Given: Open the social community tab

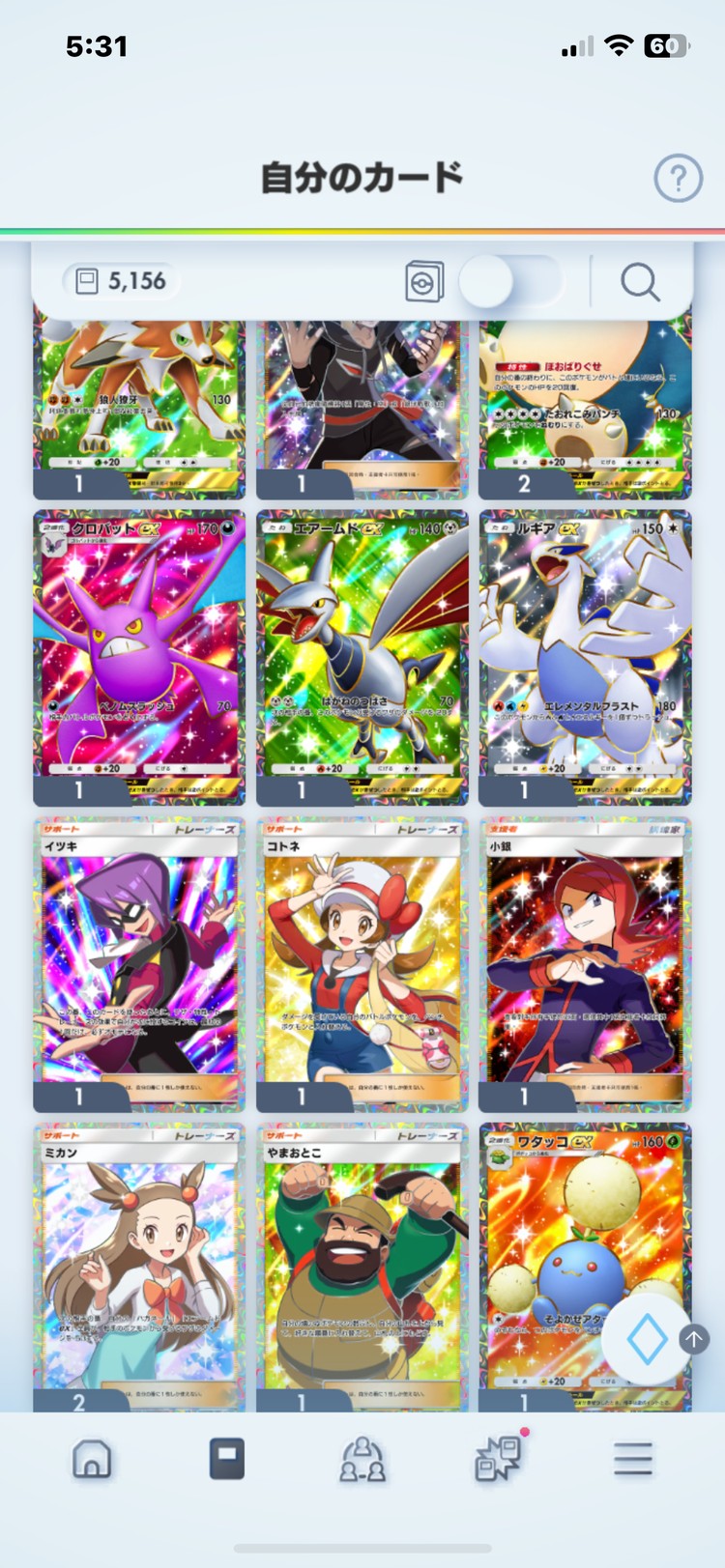Looking at the screenshot, I should click(362, 1459).
